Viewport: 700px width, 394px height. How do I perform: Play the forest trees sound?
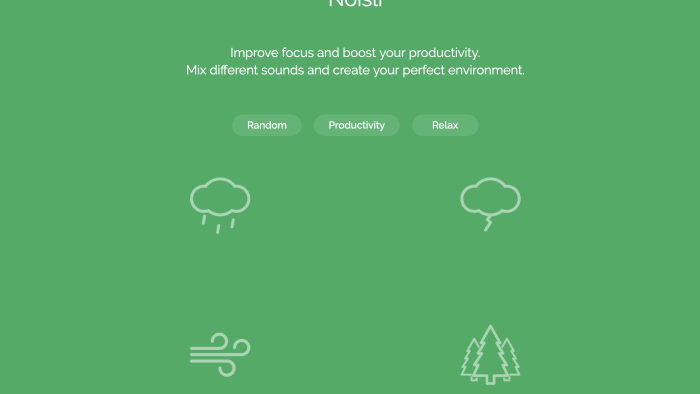tap(490, 355)
